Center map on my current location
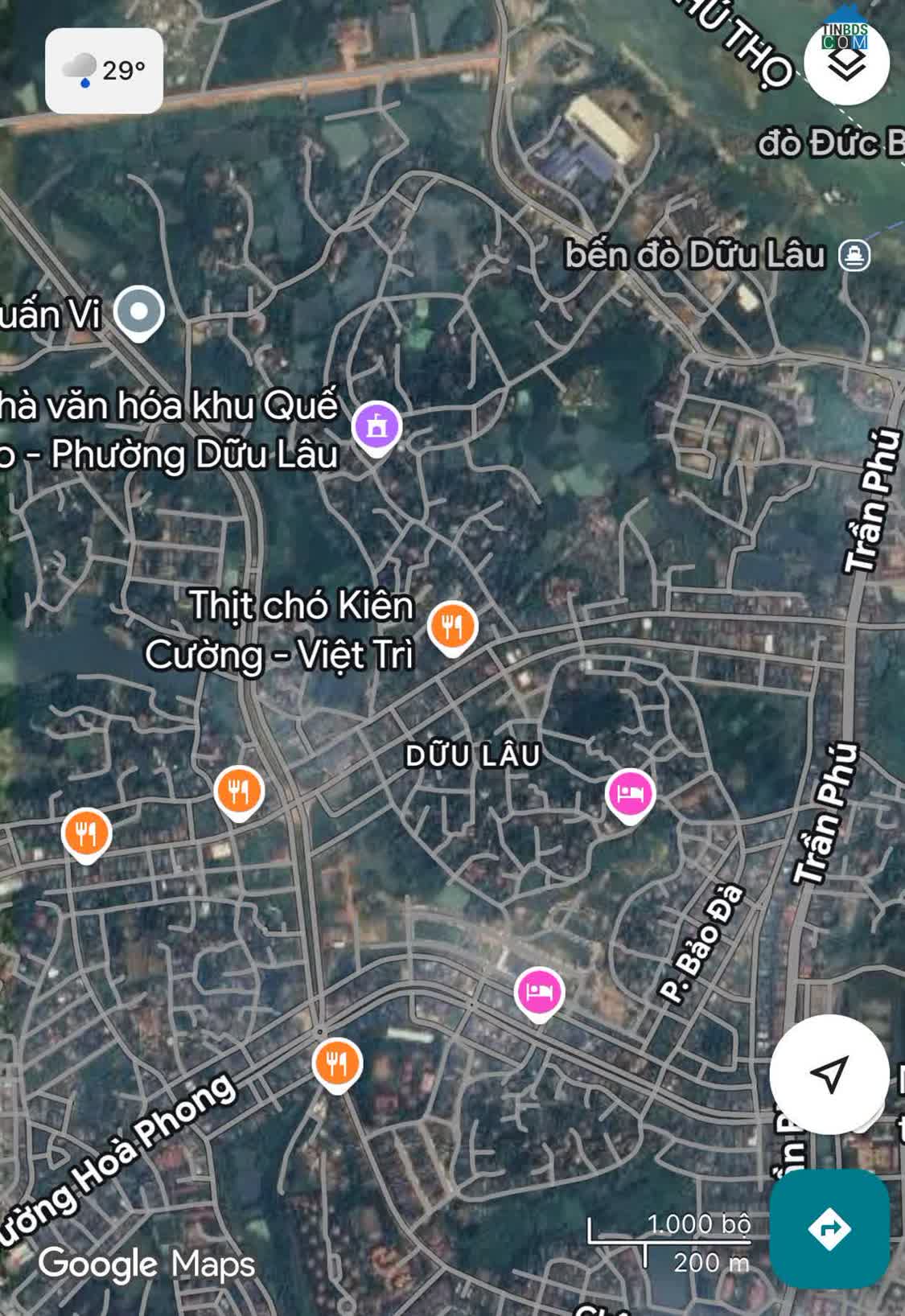The image size is (905, 1316). [x=829, y=1073]
